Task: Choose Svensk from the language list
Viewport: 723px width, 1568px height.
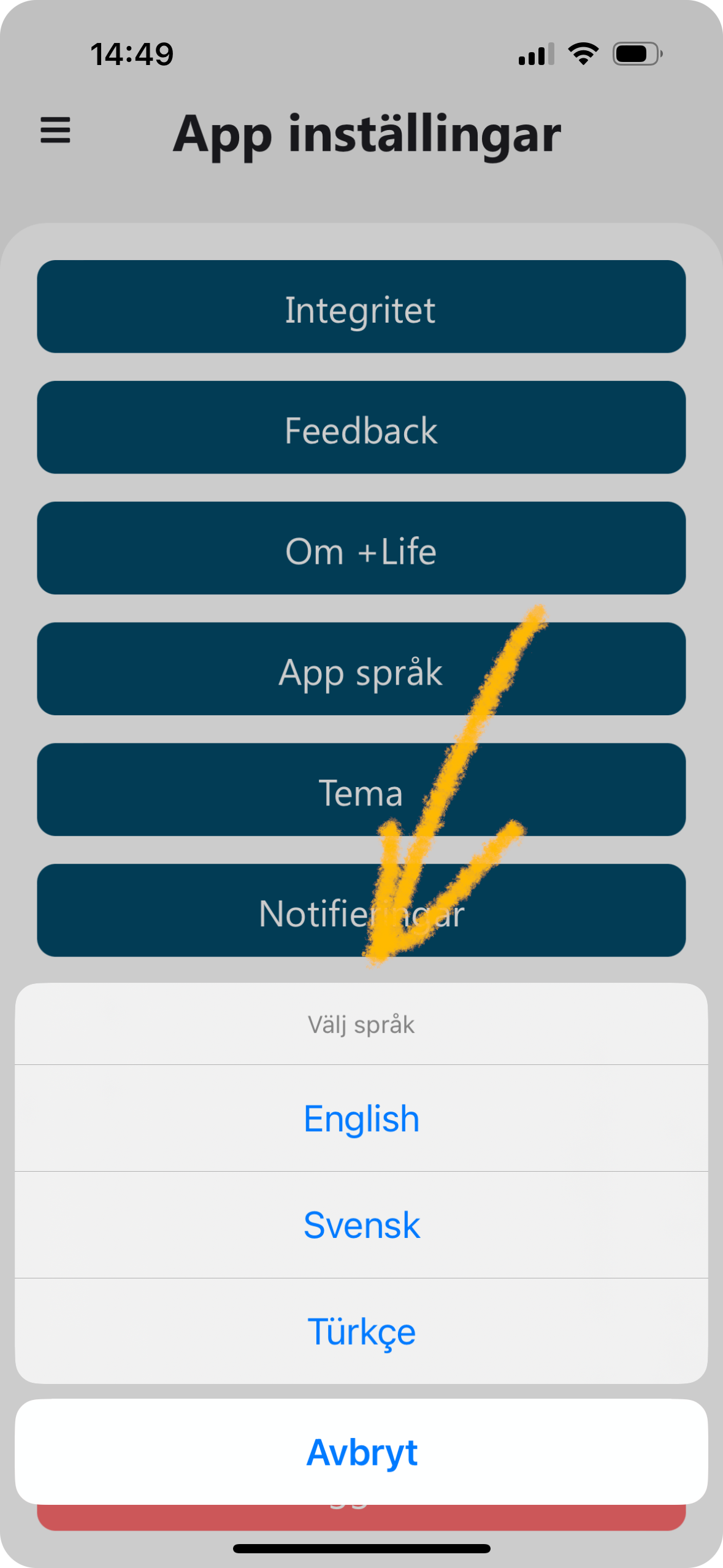Action: [x=361, y=1225]
